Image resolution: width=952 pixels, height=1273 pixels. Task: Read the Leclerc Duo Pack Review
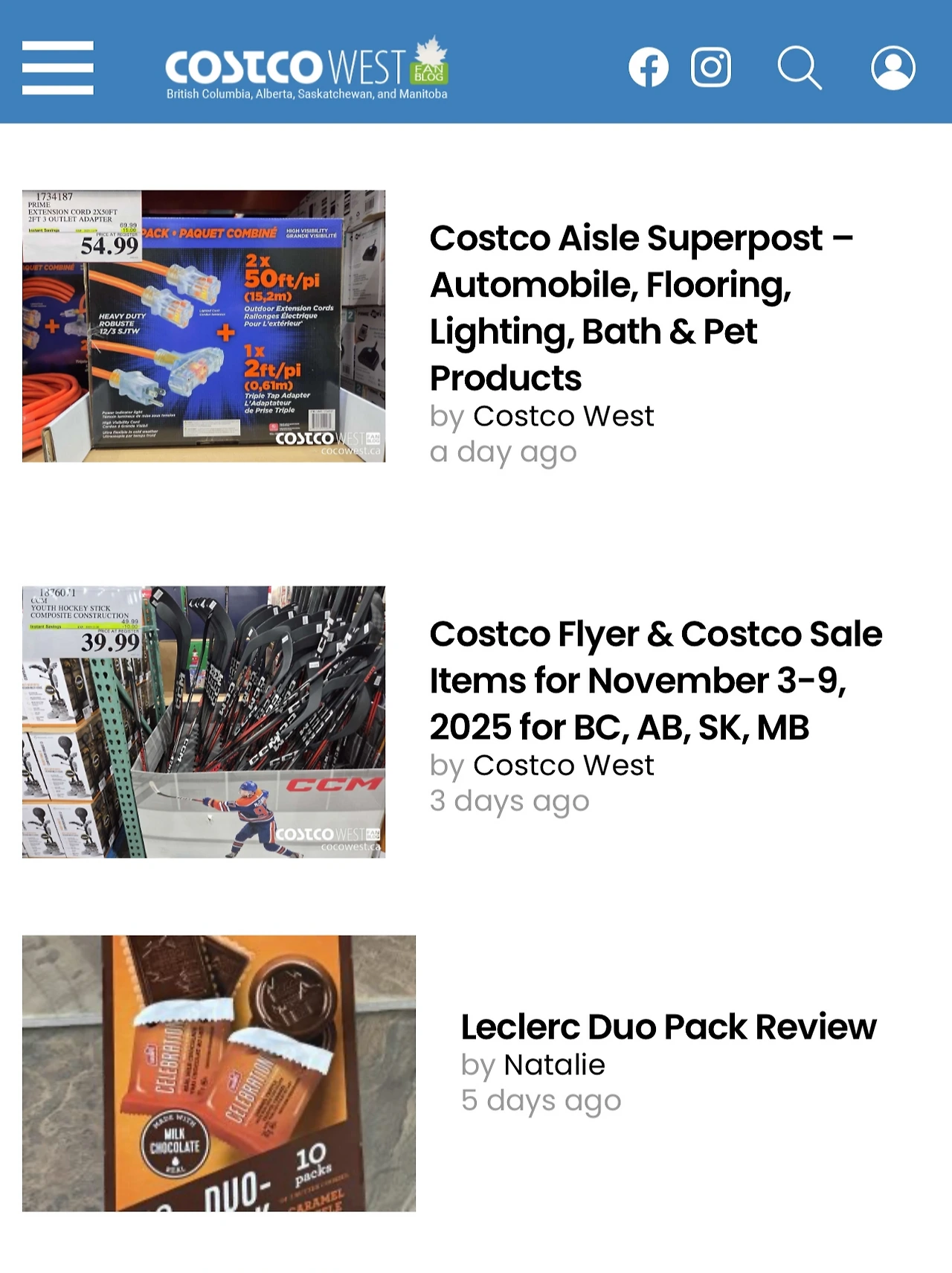click(x=668, y=1027)
